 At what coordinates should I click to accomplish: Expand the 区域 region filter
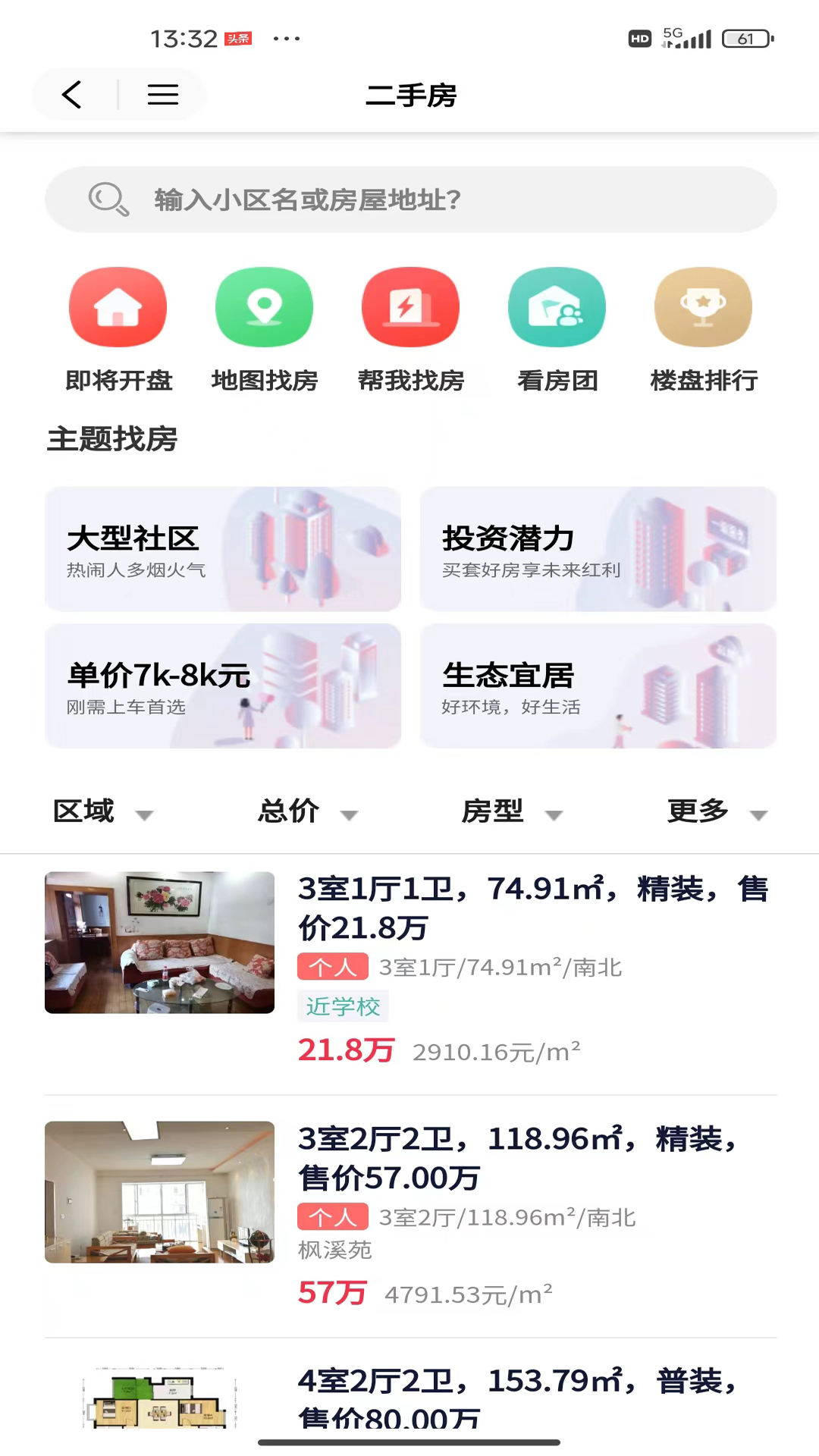click(x=102, y=811)
